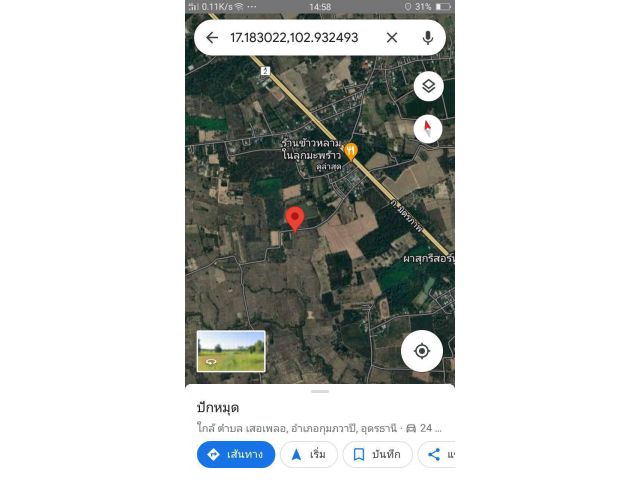The height and width of the screenshot is (480, 640).
Task: Open the Street View photo thumbnail
Action: pos(231,351)
